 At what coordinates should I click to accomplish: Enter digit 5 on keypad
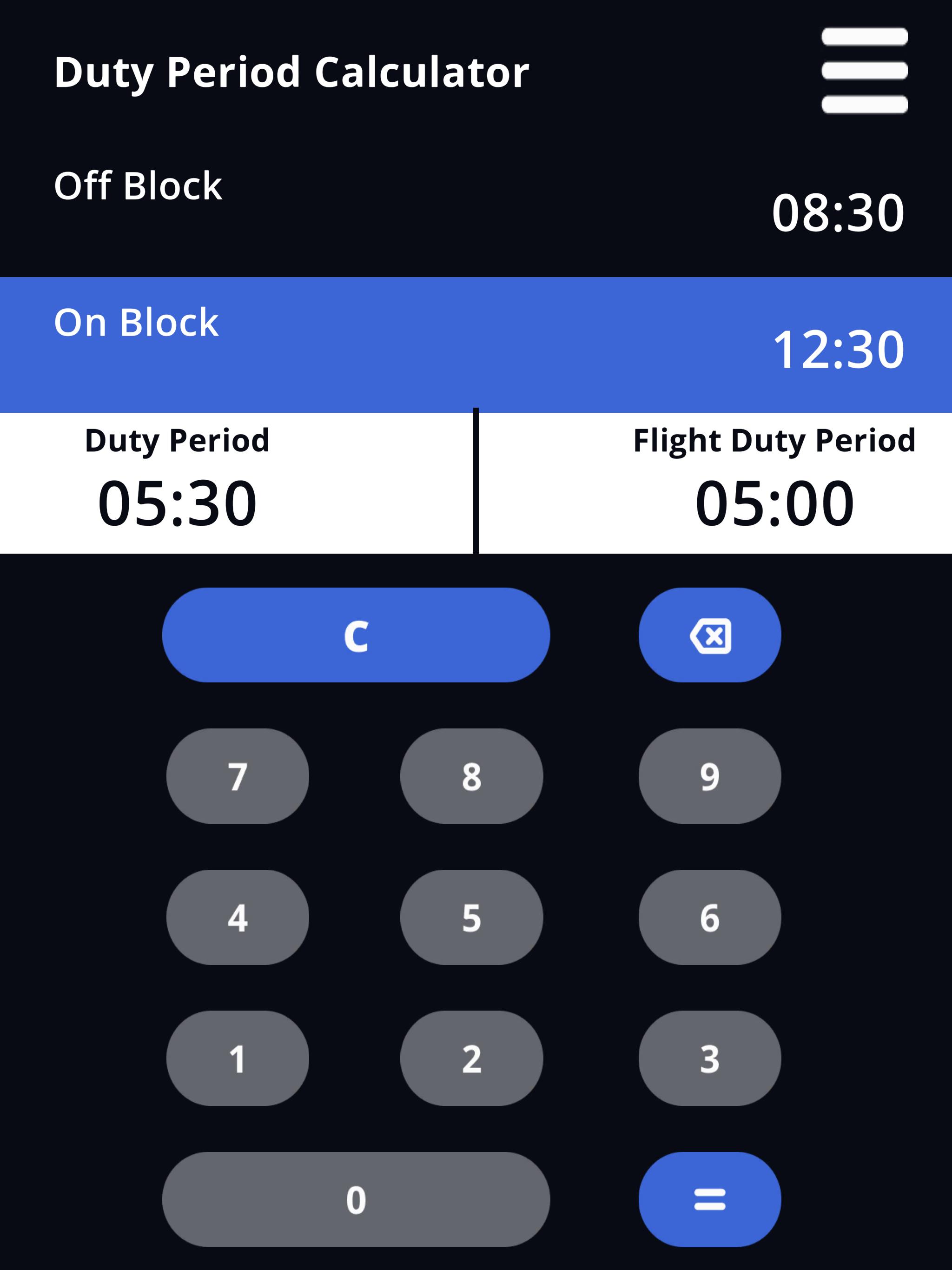(471, 918)
